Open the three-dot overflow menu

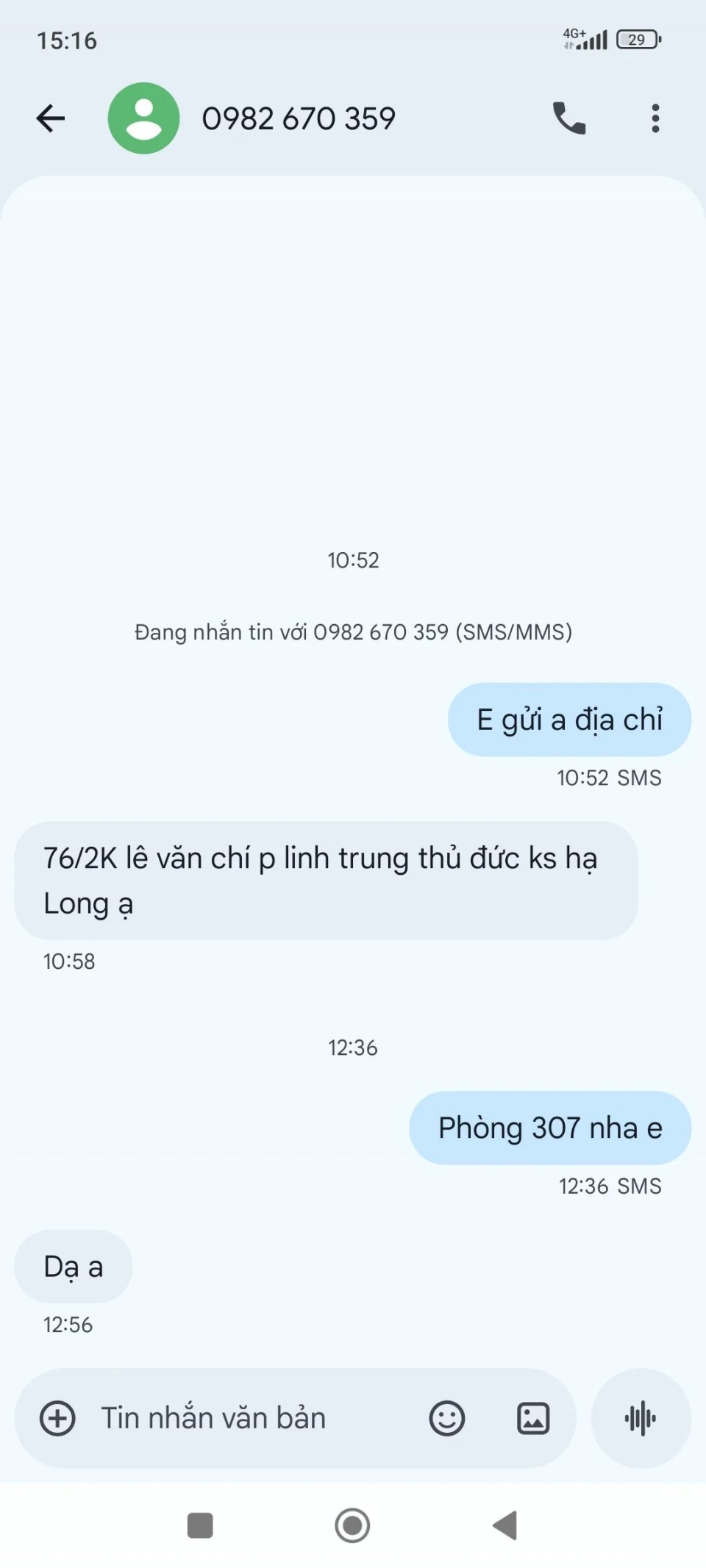pyautogui.click(x=655, y=118)
